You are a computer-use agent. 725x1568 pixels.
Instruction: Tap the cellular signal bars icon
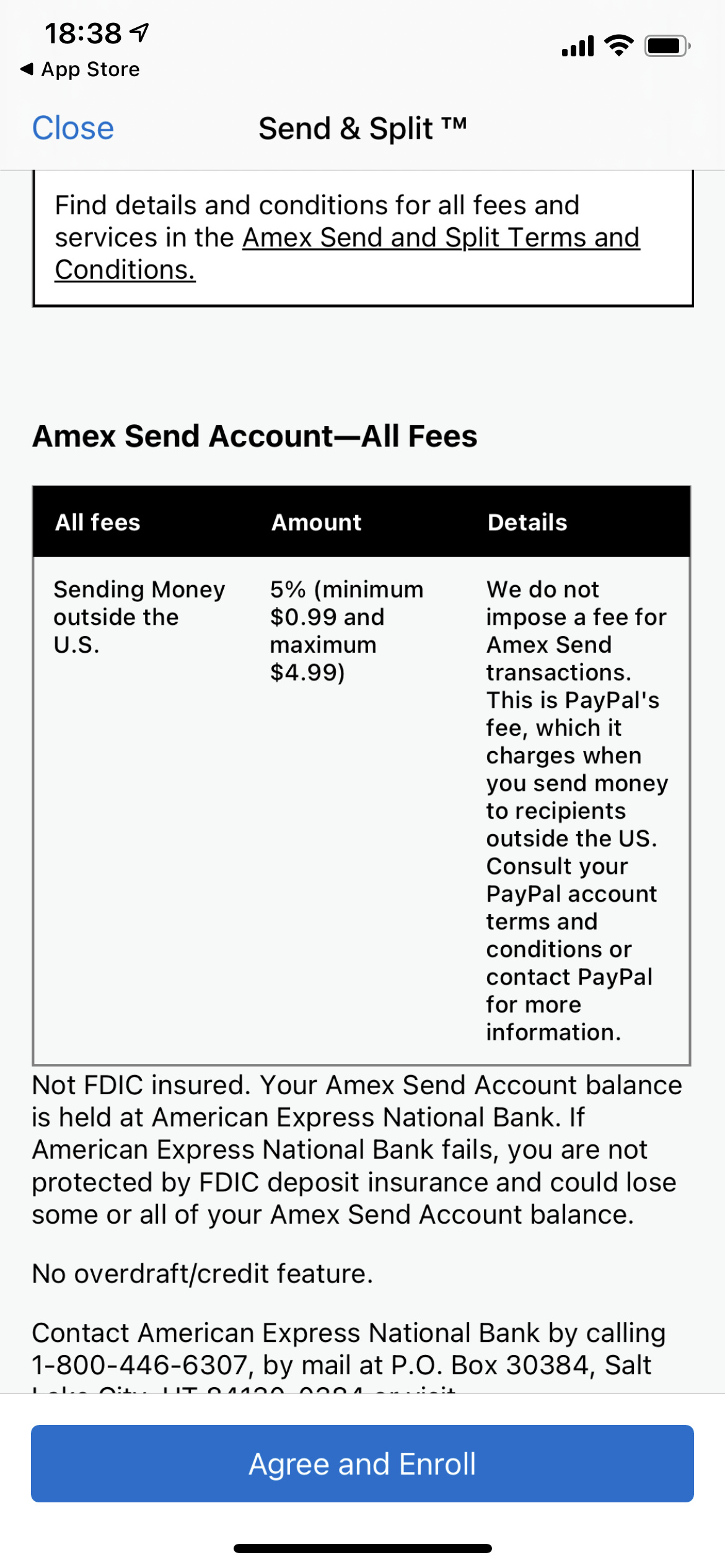pyautogui.click(x=576, y=45)
